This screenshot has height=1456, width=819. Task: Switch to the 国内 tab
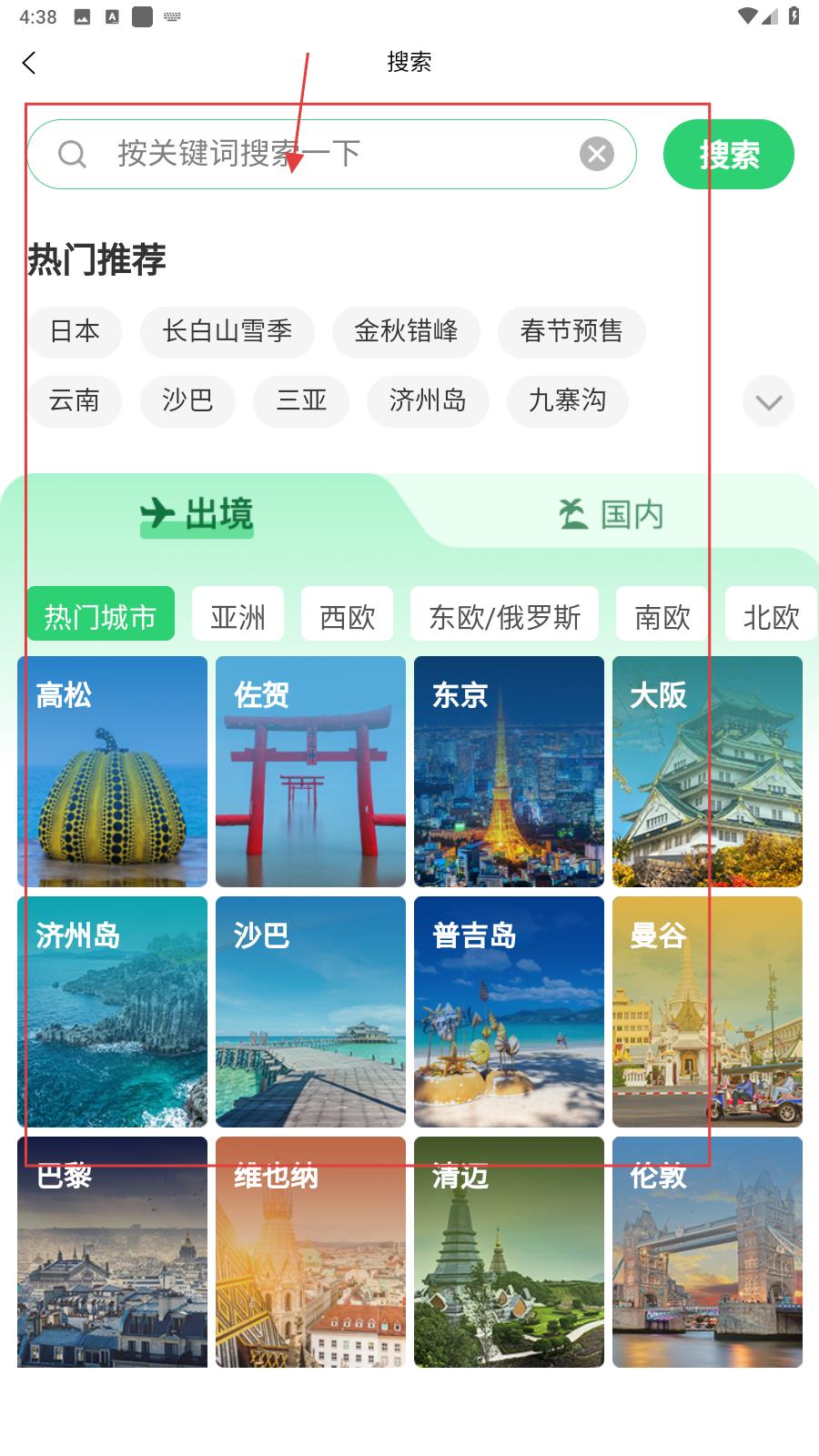coord(612,515)
